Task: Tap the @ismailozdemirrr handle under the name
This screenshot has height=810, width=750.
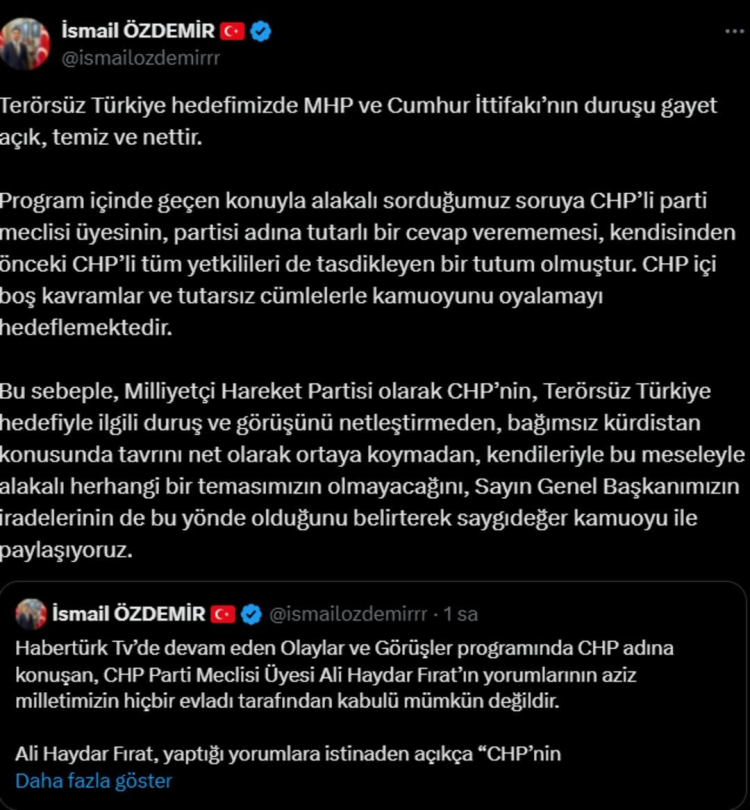Action: point(141,58)
